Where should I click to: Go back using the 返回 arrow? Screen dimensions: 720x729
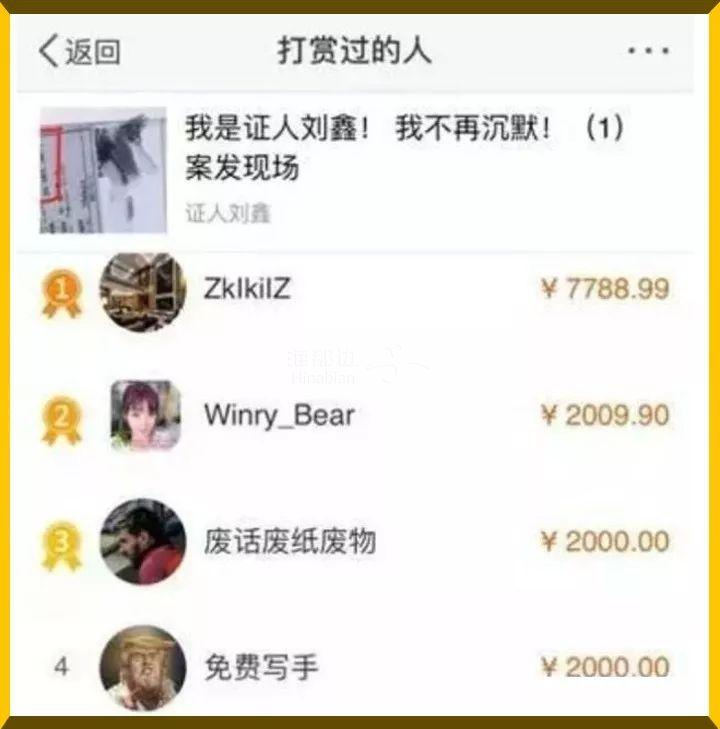pos(78,52)
